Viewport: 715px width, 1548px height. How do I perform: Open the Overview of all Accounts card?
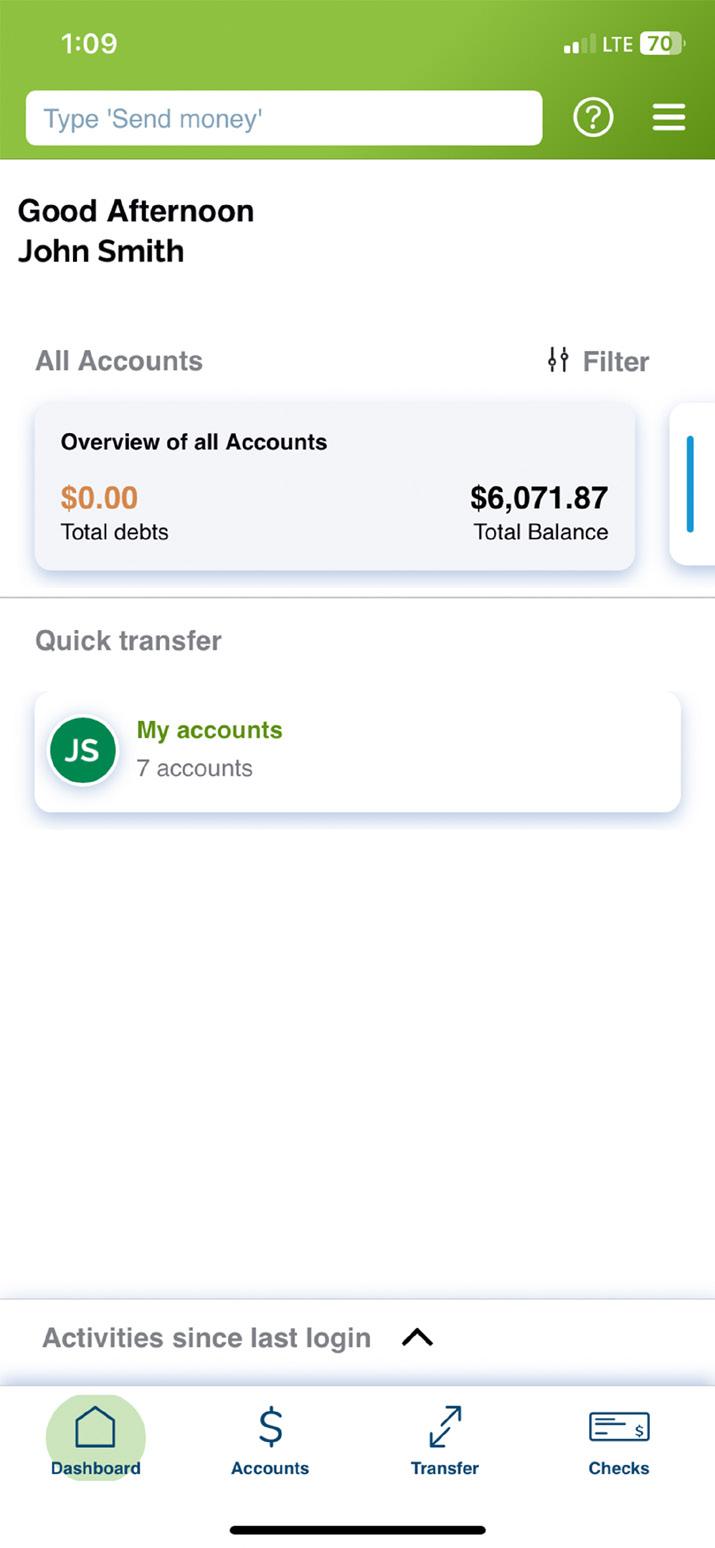coord(334,487)
